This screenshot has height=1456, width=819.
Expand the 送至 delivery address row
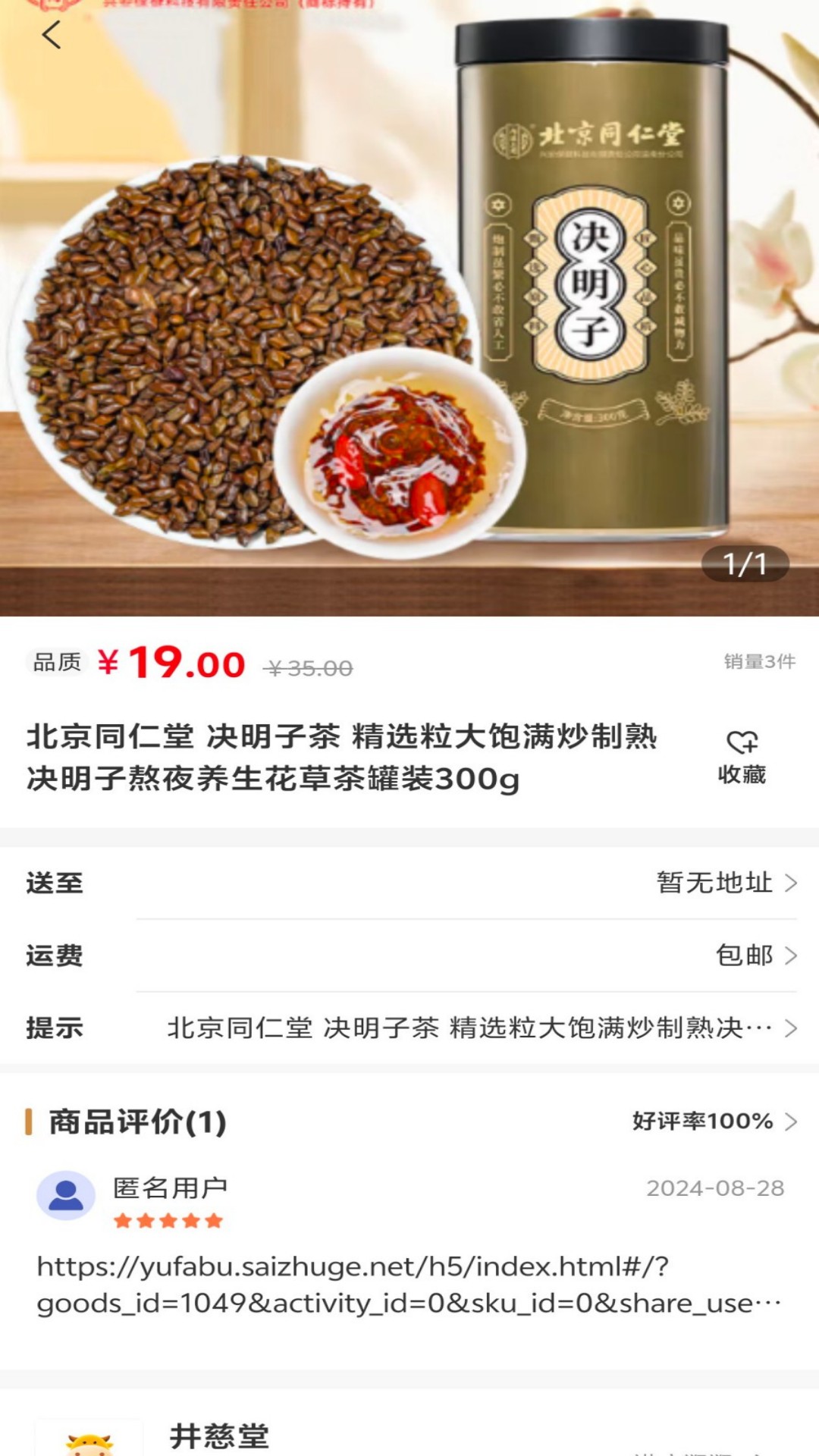pyautogui.click(x=409, y=883)
